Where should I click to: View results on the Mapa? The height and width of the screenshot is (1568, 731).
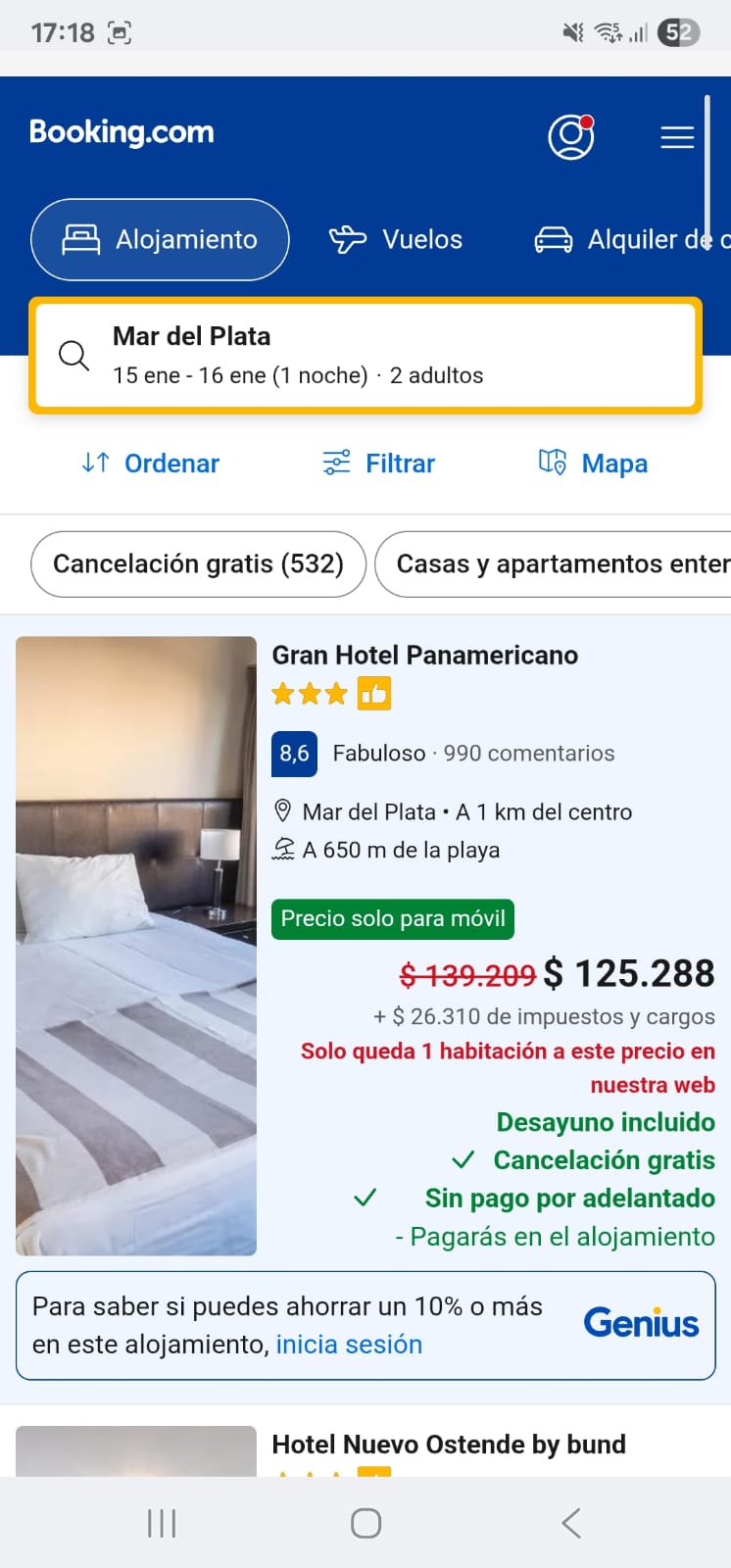tap(594, 464)
